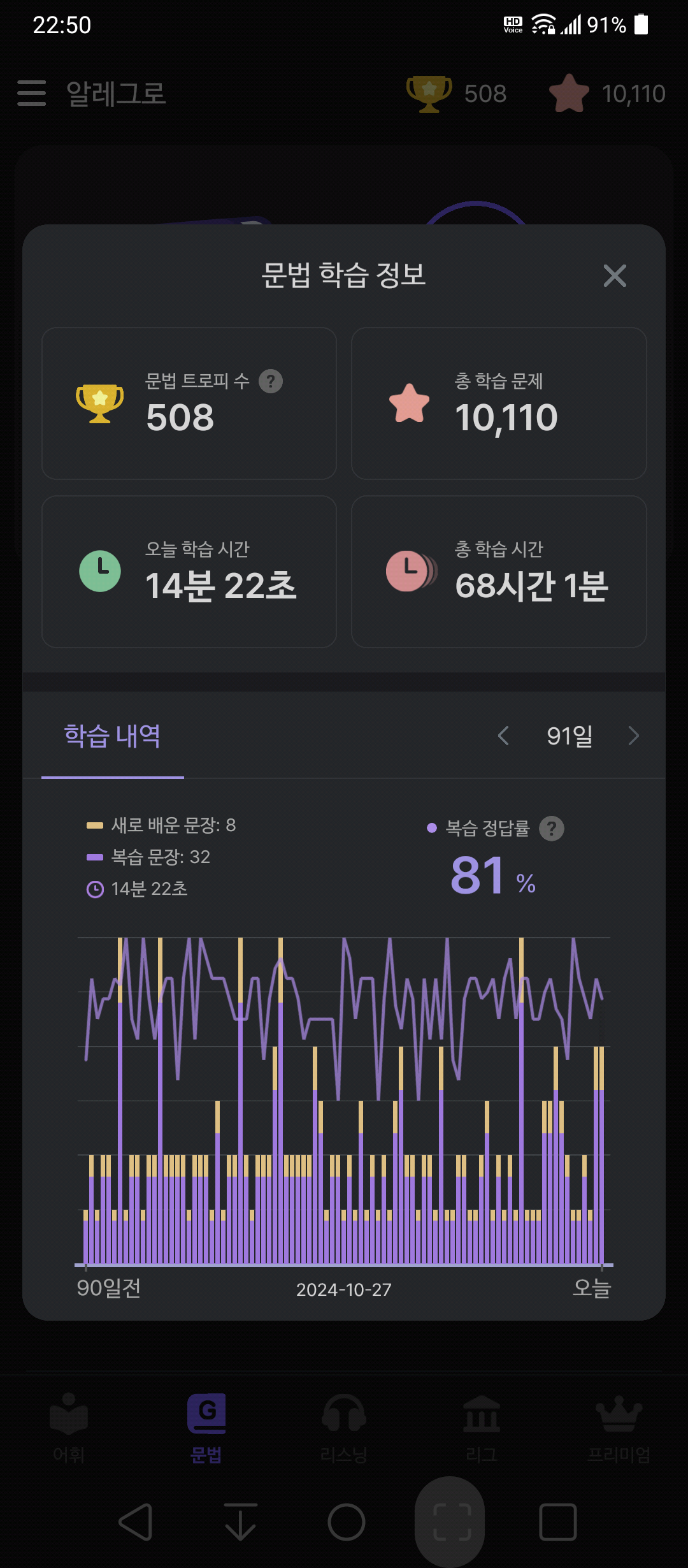
Task: Open the help icon beside 문법 트로피 수
Action: click(x=271, y=381)
